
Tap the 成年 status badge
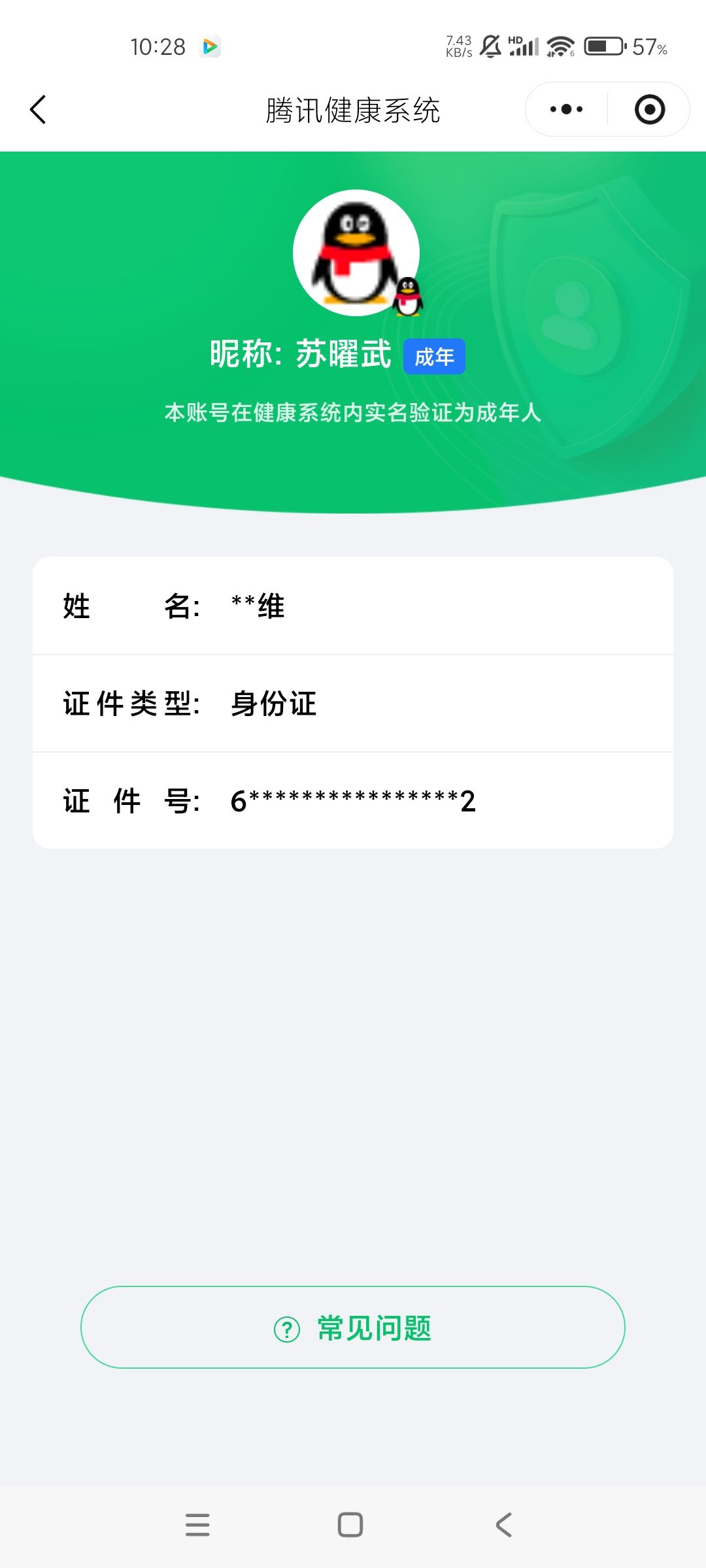click(433, 357)
